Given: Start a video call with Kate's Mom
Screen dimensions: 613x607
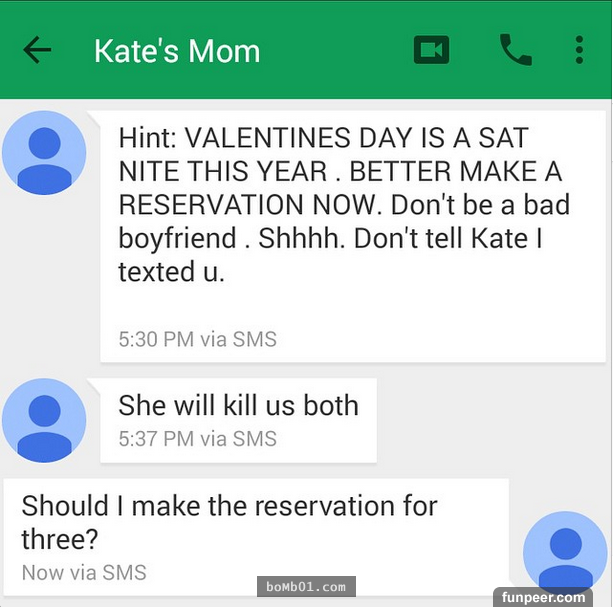Looking at the screenshot, I should (431, 50).
